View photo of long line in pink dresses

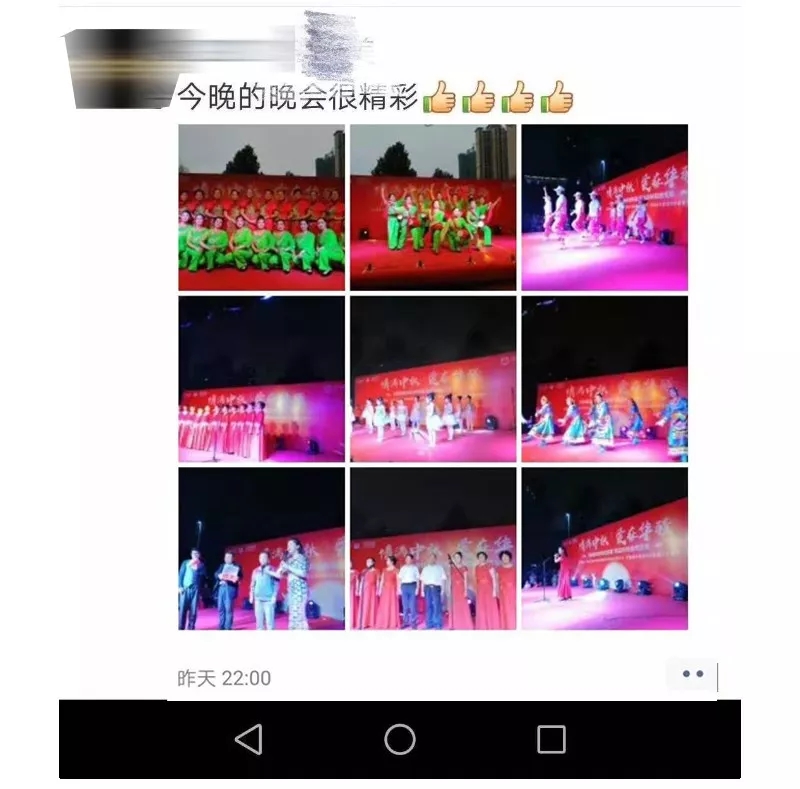click(261, 379)
